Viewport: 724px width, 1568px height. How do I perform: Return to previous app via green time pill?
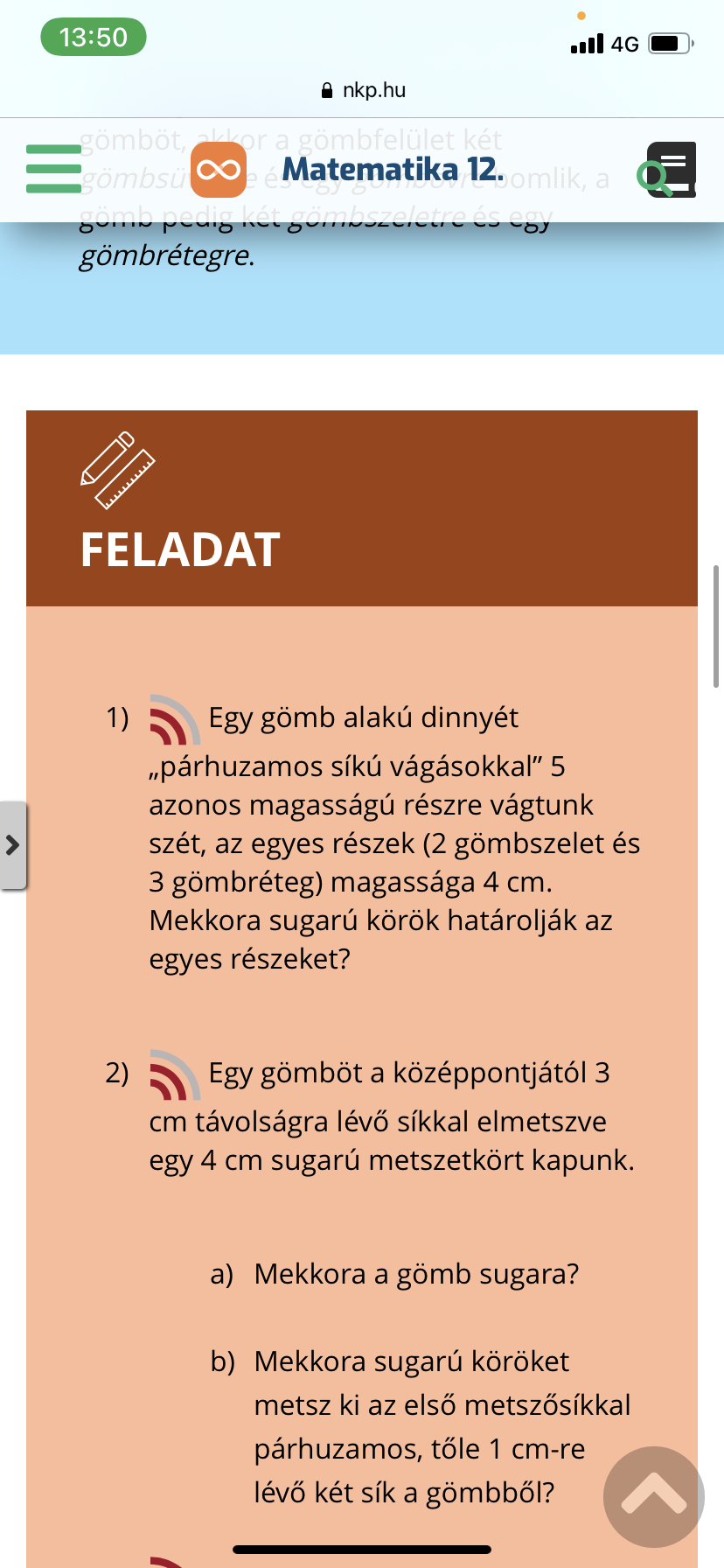tap(94, 38)
